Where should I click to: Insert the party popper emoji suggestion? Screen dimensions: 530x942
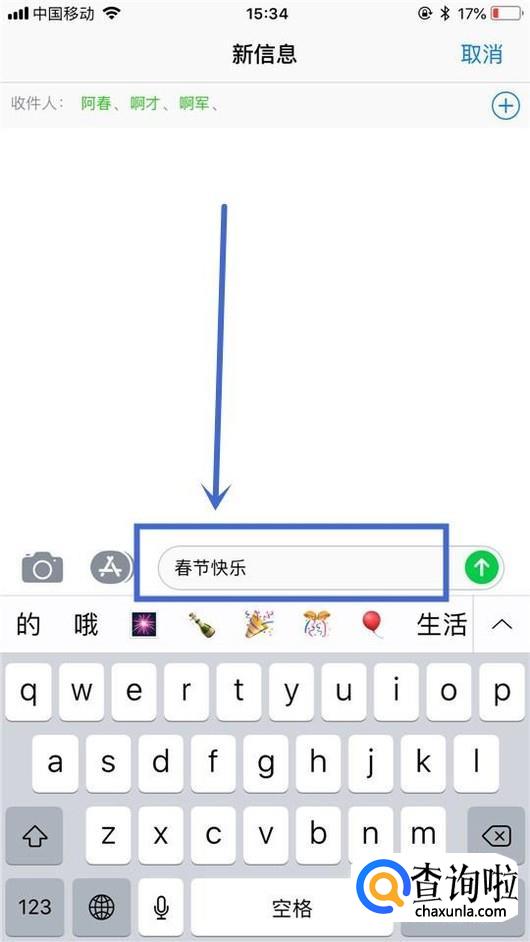[259, 624]
